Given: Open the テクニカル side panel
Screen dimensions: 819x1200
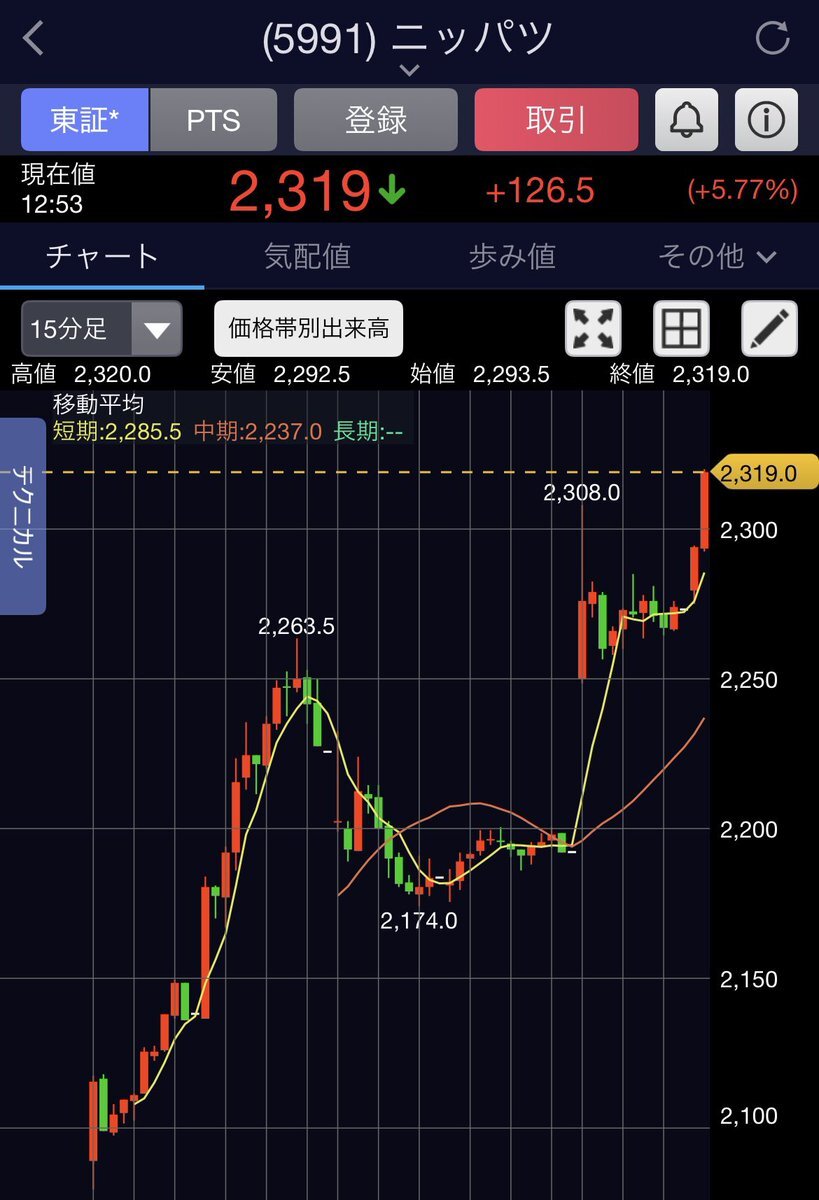Looking at the screenshot, I should tap(22, 515).
